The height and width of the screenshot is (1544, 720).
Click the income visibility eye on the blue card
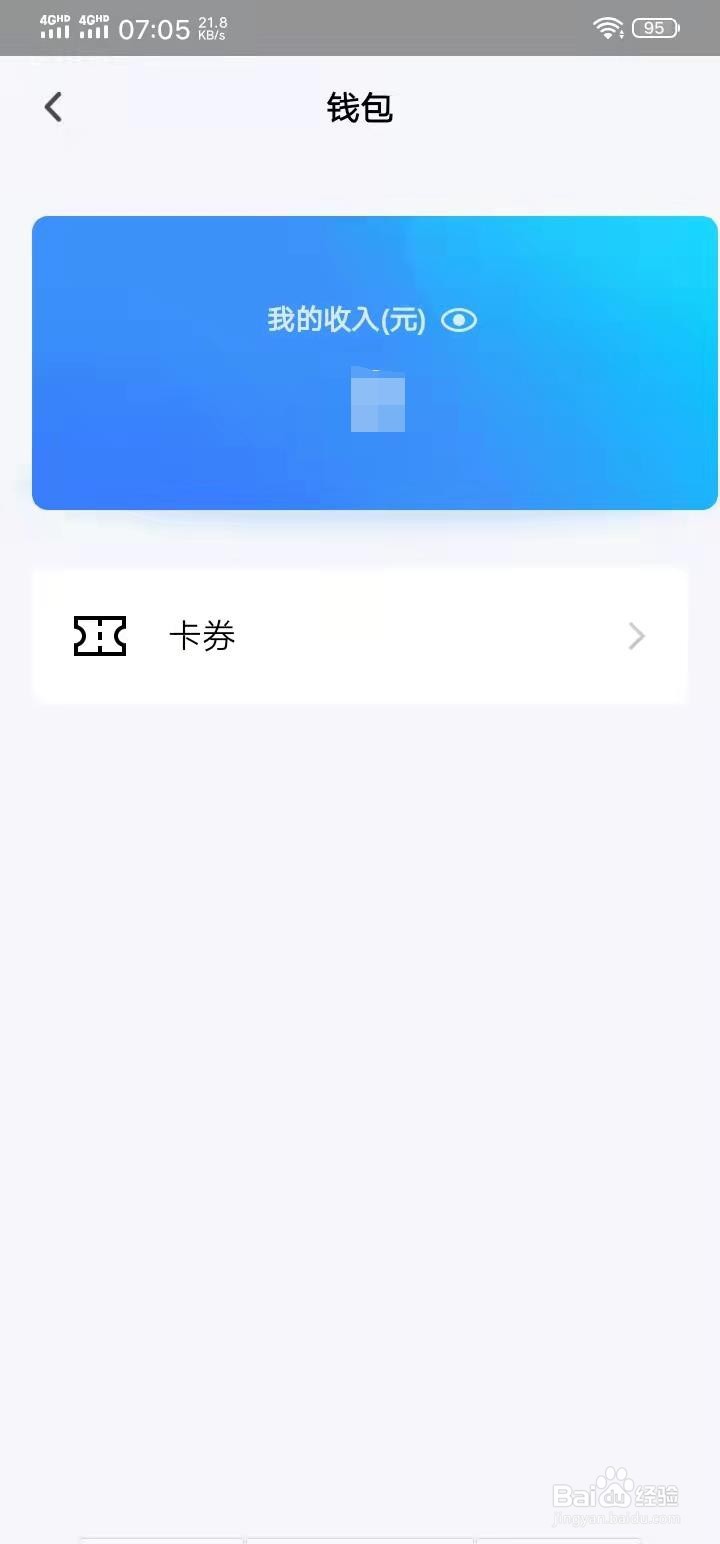458,321
